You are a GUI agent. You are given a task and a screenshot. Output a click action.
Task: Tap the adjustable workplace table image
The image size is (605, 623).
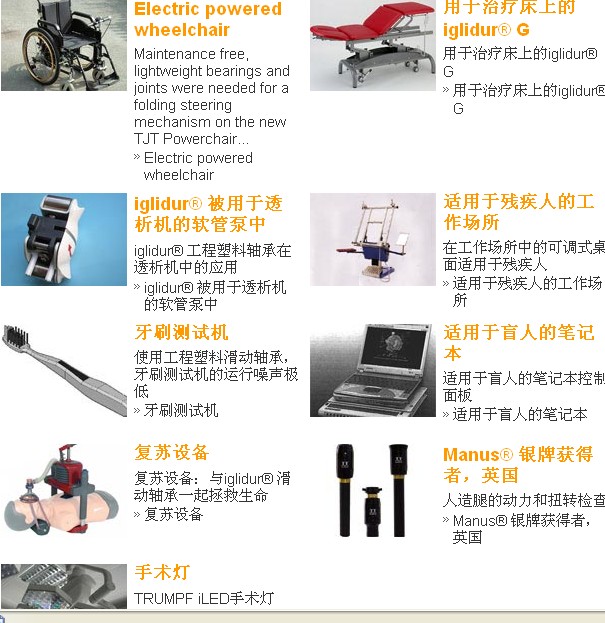(373, 240)
